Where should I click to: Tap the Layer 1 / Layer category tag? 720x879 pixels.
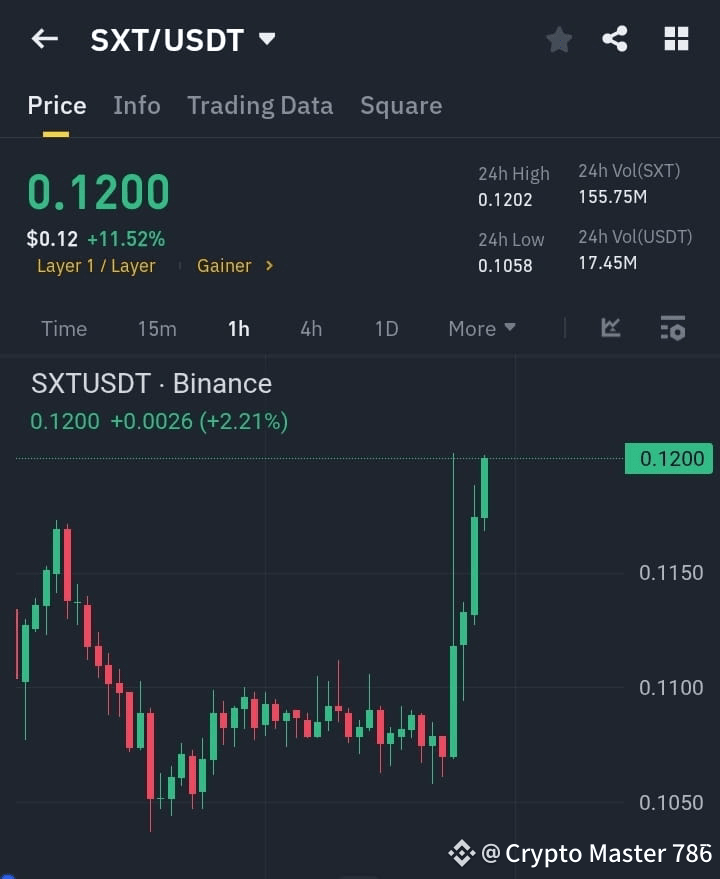click(96, 266)
